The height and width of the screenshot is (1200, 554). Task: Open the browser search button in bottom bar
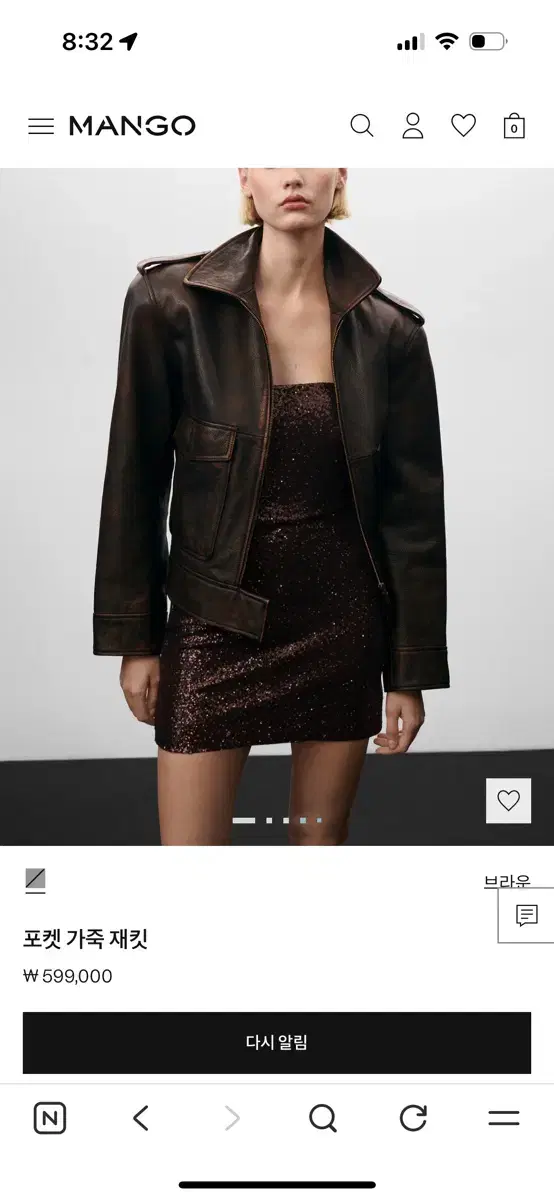click(322, 1118)
